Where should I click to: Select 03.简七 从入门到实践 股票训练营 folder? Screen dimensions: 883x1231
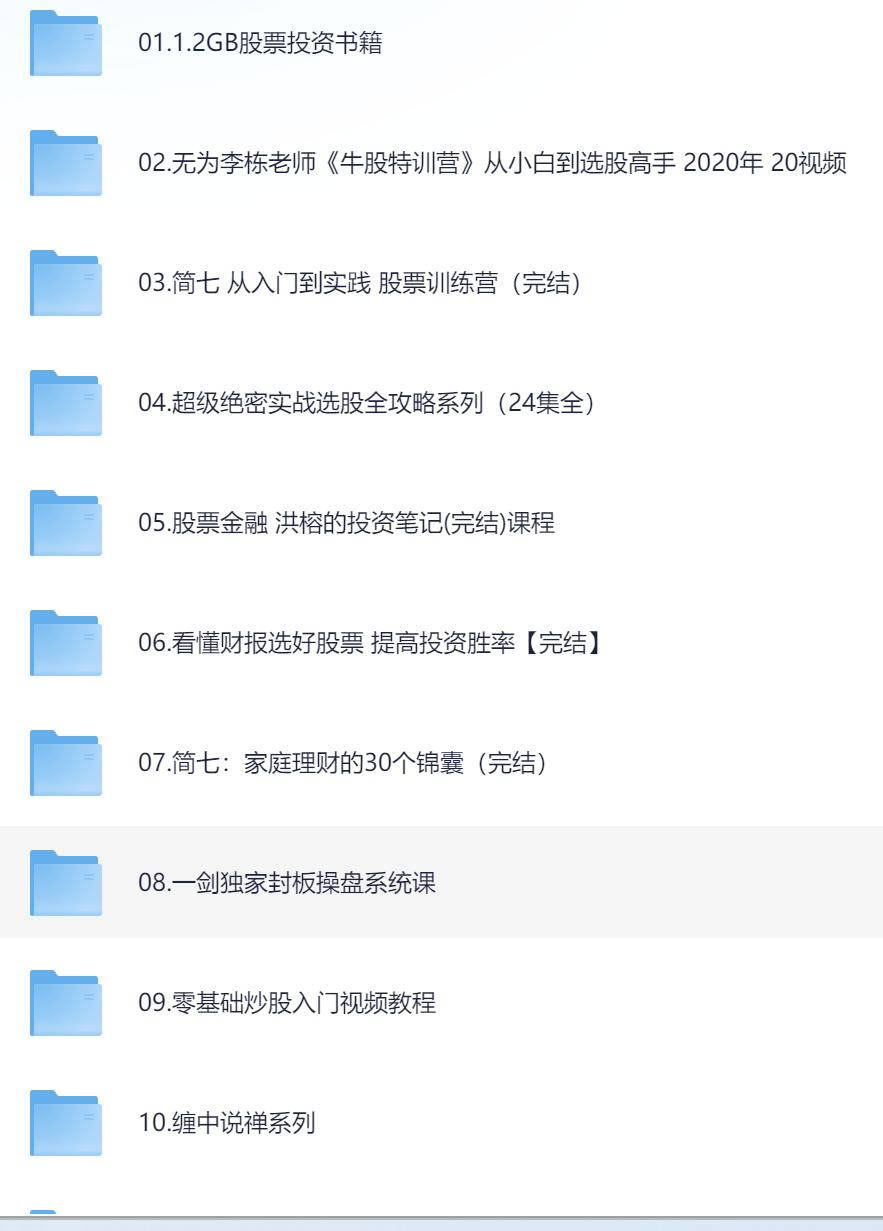pyautogui.click(x=360, y=284)
